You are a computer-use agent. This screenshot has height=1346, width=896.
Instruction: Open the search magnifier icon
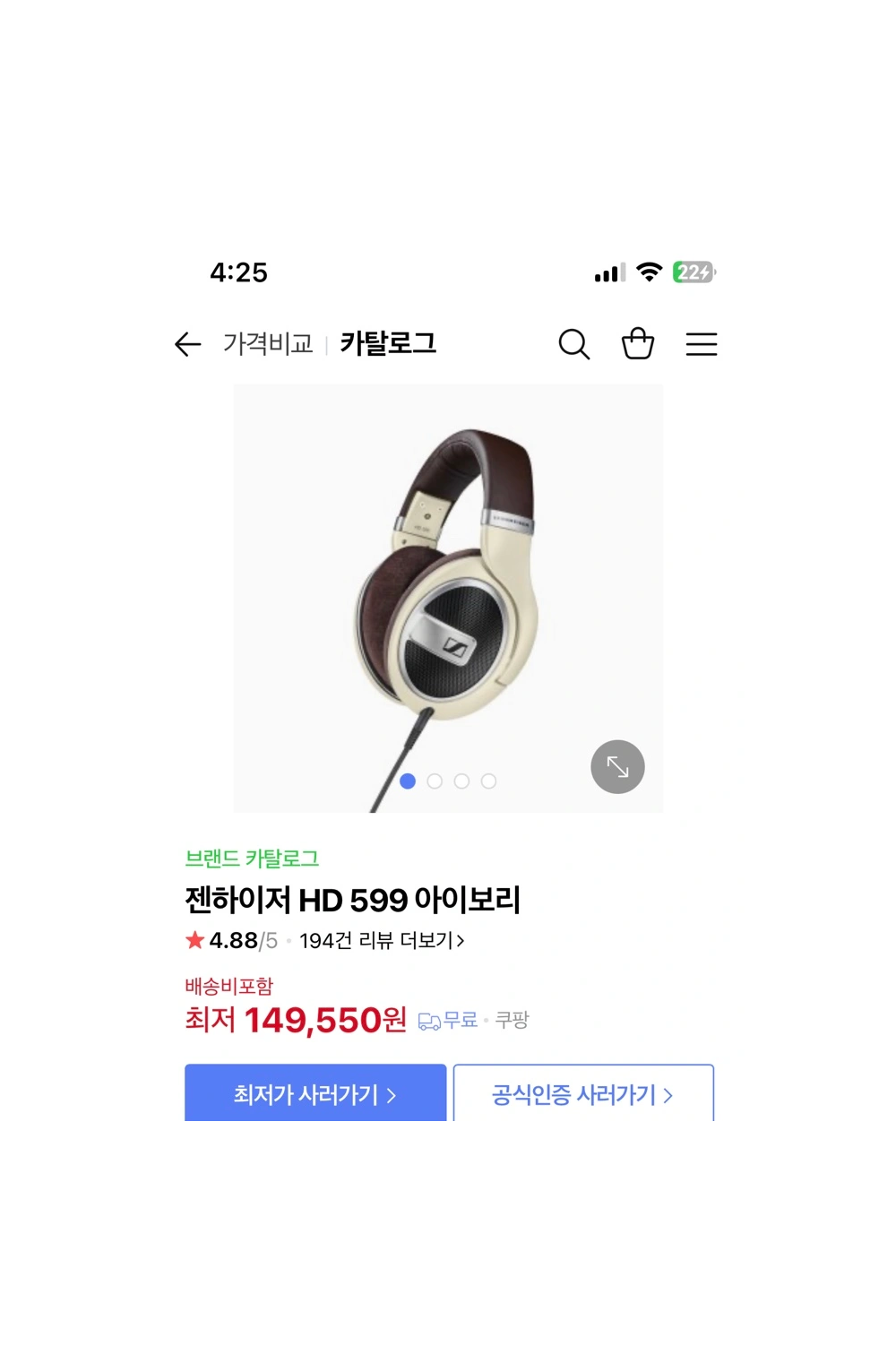pyautogui.click(x=573, y=344)
